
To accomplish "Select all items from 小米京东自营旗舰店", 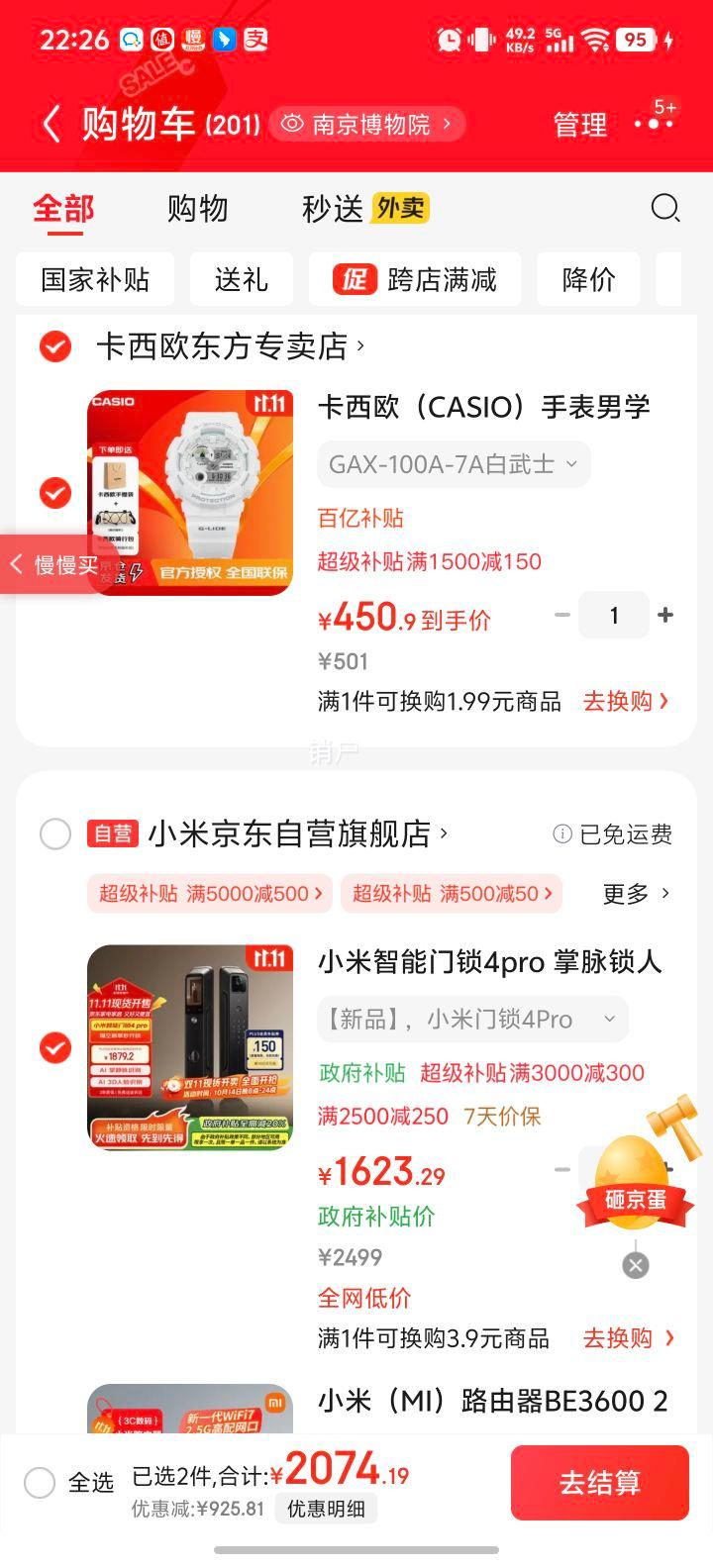I will pyautogui.click(x=55, y=834).
